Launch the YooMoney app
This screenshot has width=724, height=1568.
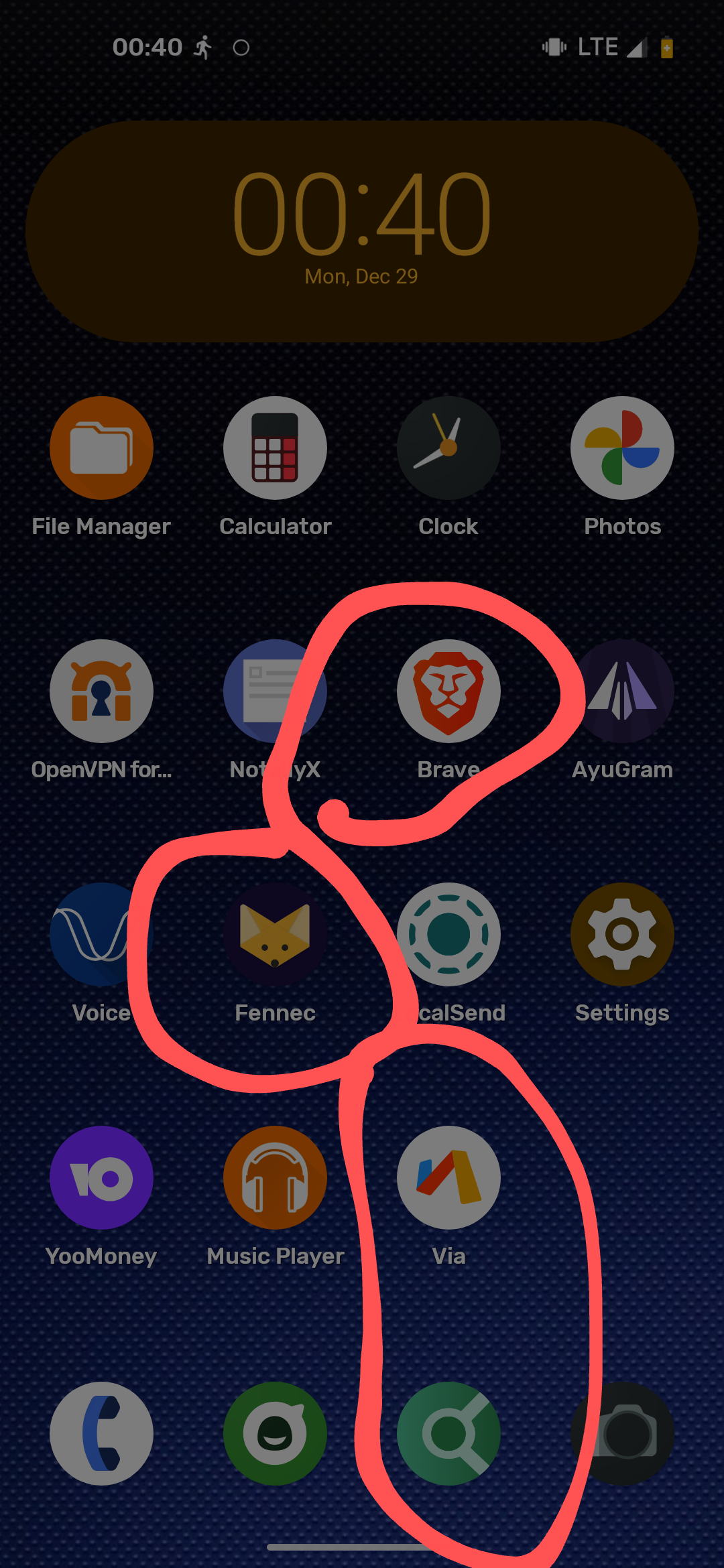(101, 1177)
